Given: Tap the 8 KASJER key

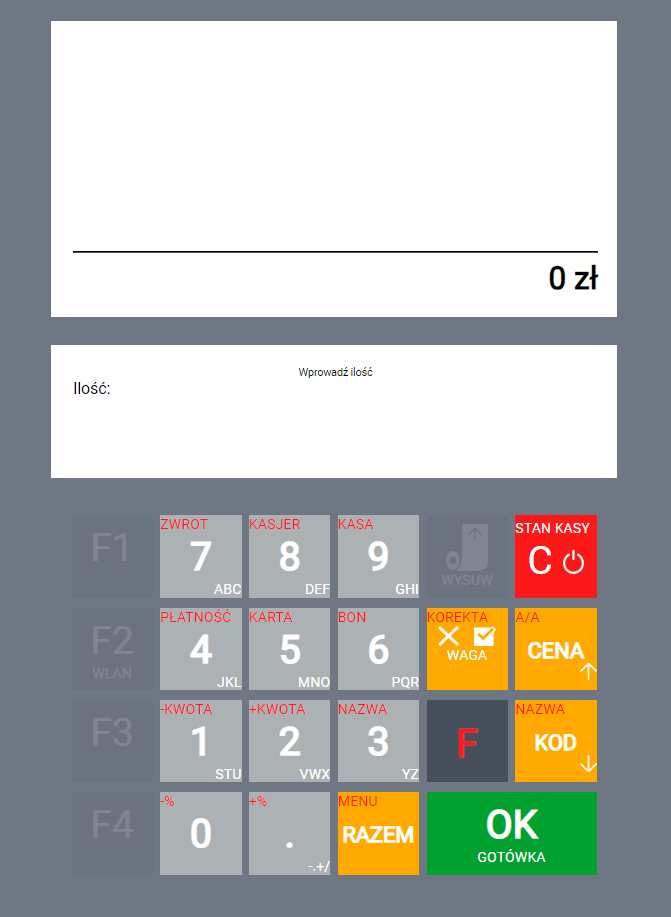Looking at the screenshot, I should click(x=289, y=556).
